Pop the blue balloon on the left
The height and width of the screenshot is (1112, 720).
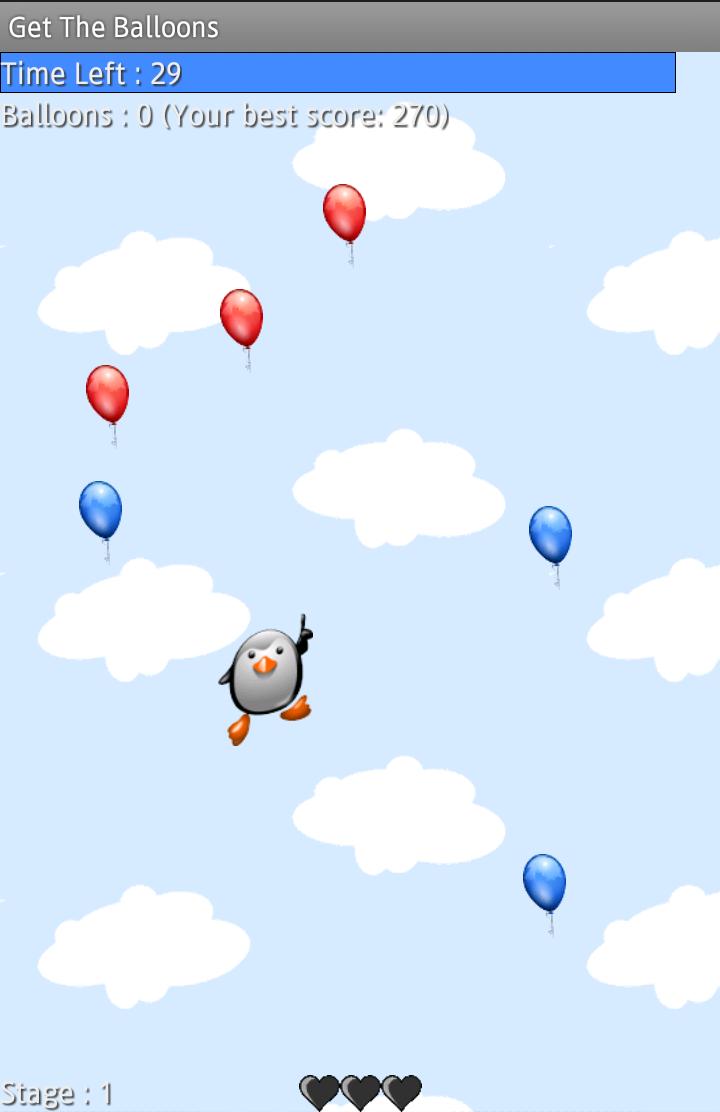[100, 510]
